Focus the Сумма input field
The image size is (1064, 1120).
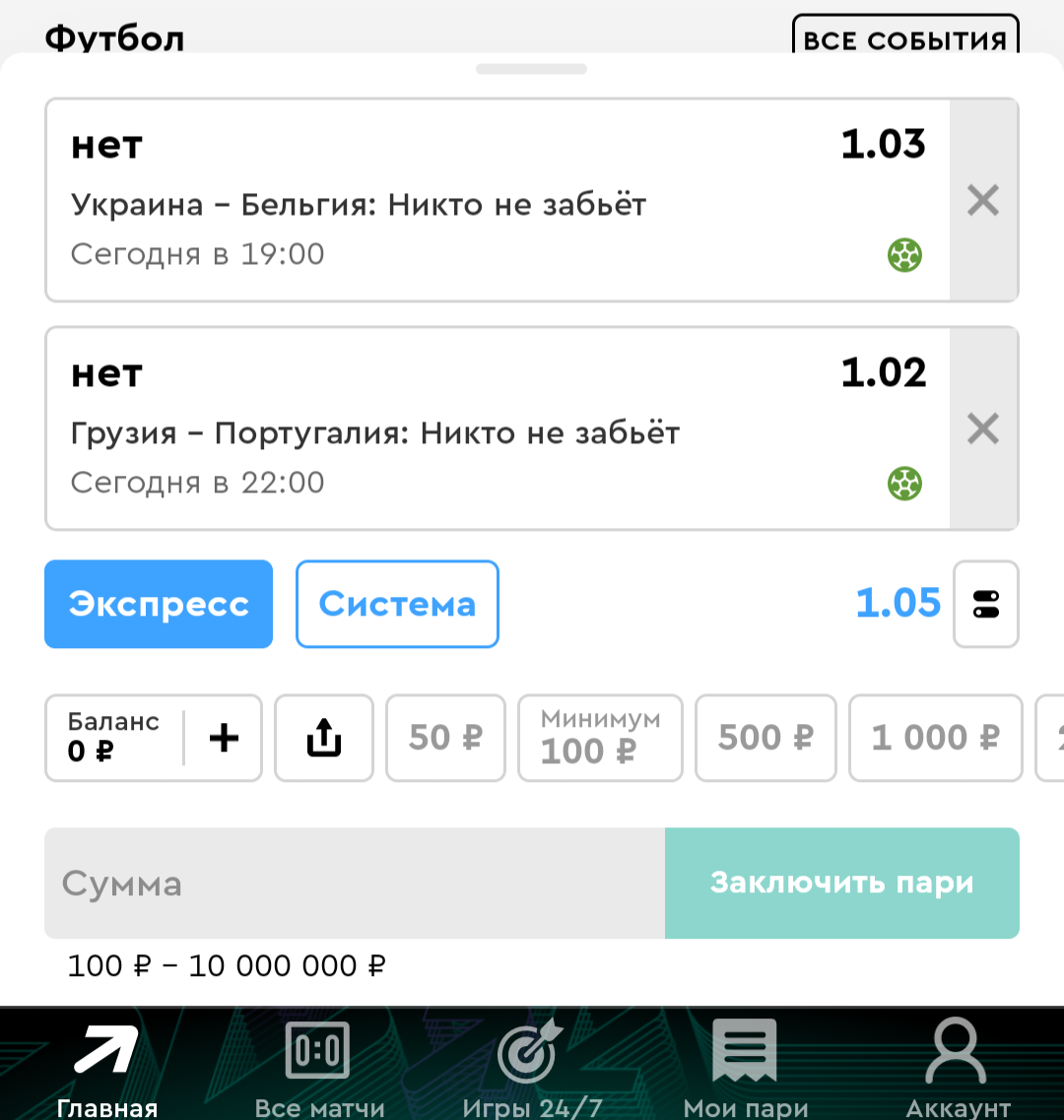pyautogui.click(x=355, y=884)
